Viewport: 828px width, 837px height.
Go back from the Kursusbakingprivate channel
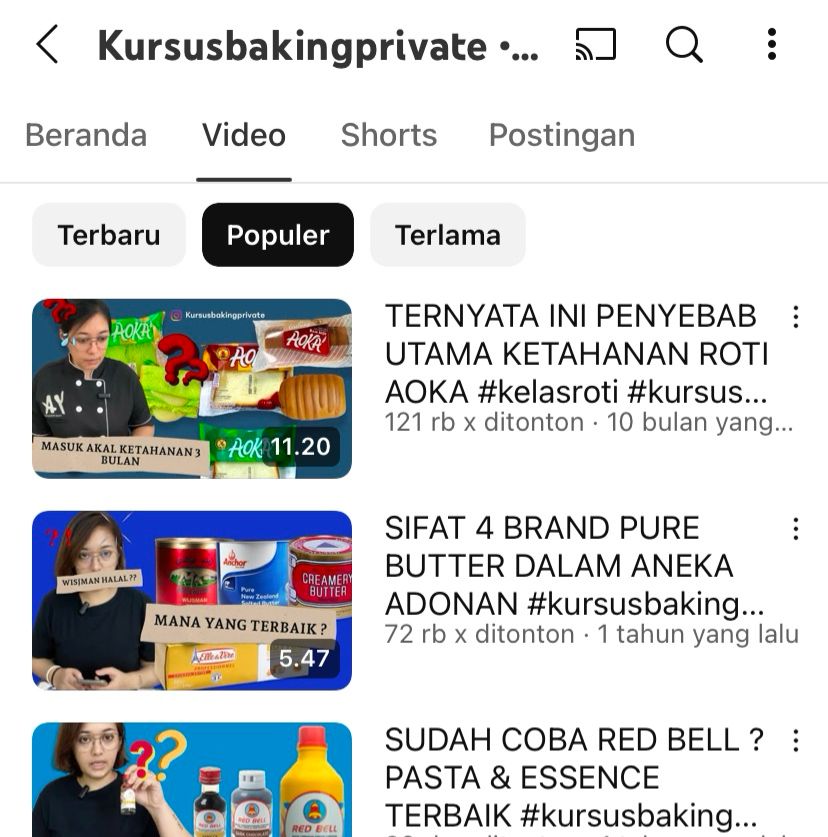pyautogui.click(x=47, y=45)
